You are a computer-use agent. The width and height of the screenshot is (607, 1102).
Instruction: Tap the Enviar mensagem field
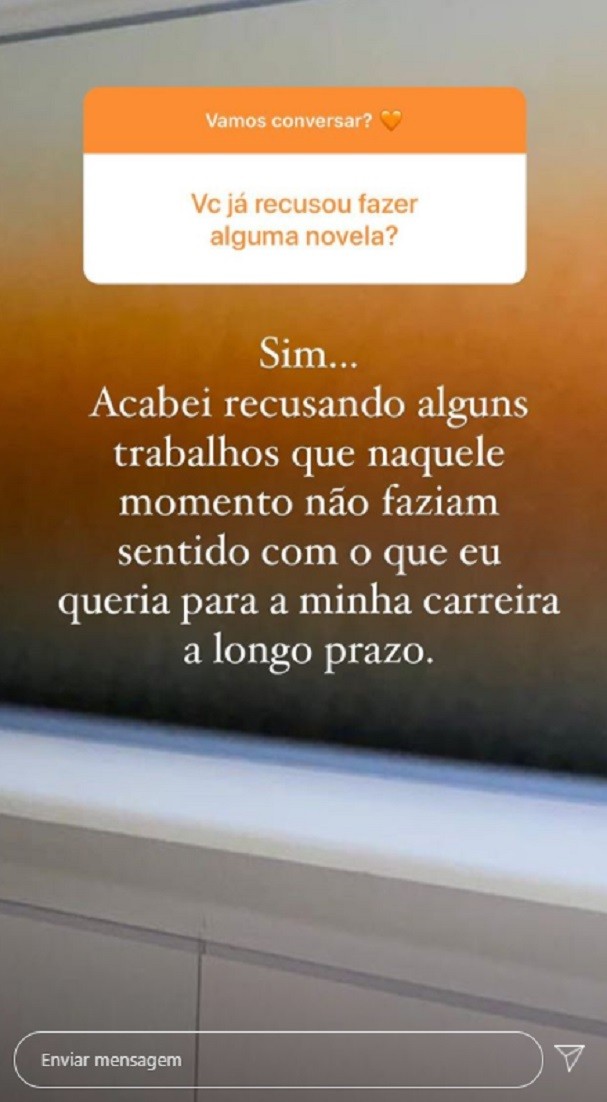(x=276, y=1060)
